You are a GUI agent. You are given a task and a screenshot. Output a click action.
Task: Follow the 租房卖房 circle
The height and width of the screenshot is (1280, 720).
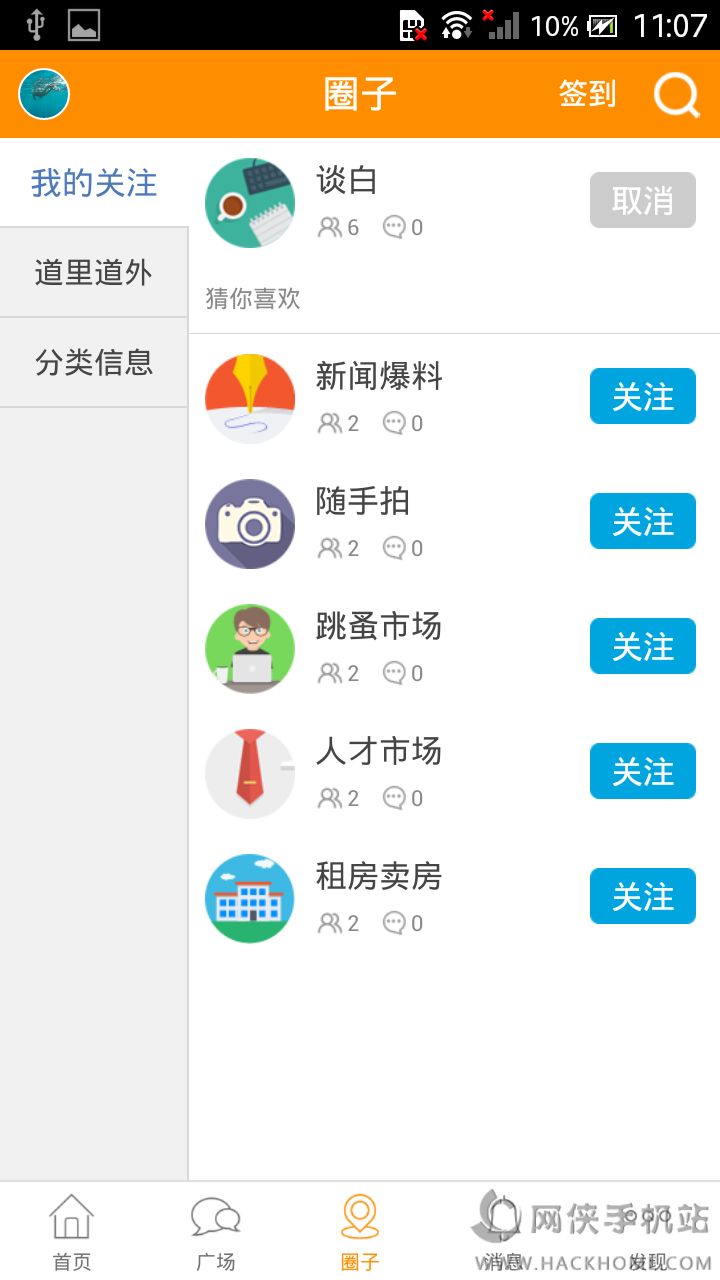point(642,896)
